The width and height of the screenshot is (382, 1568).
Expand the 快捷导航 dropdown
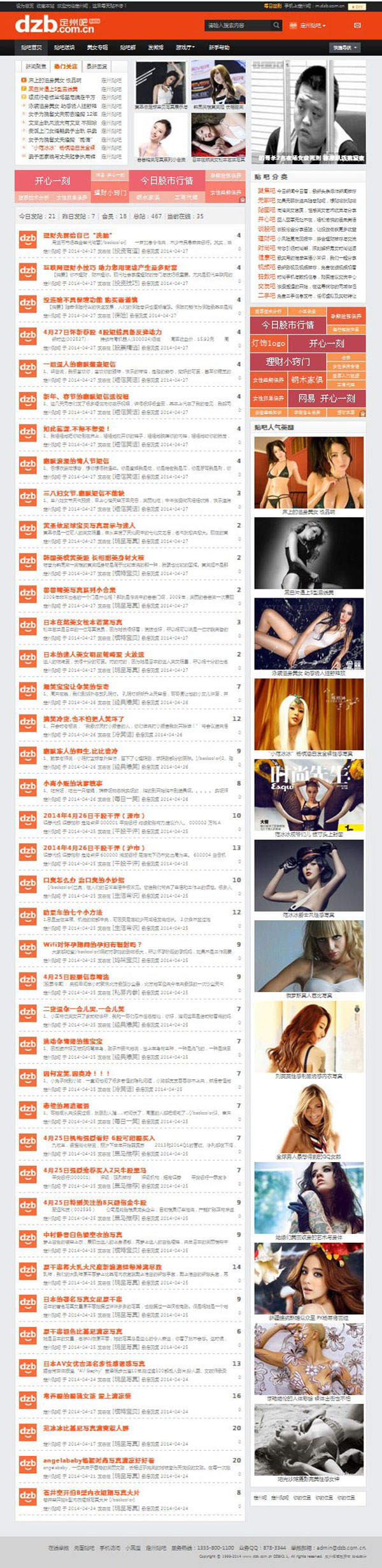[x=344, y=48]
